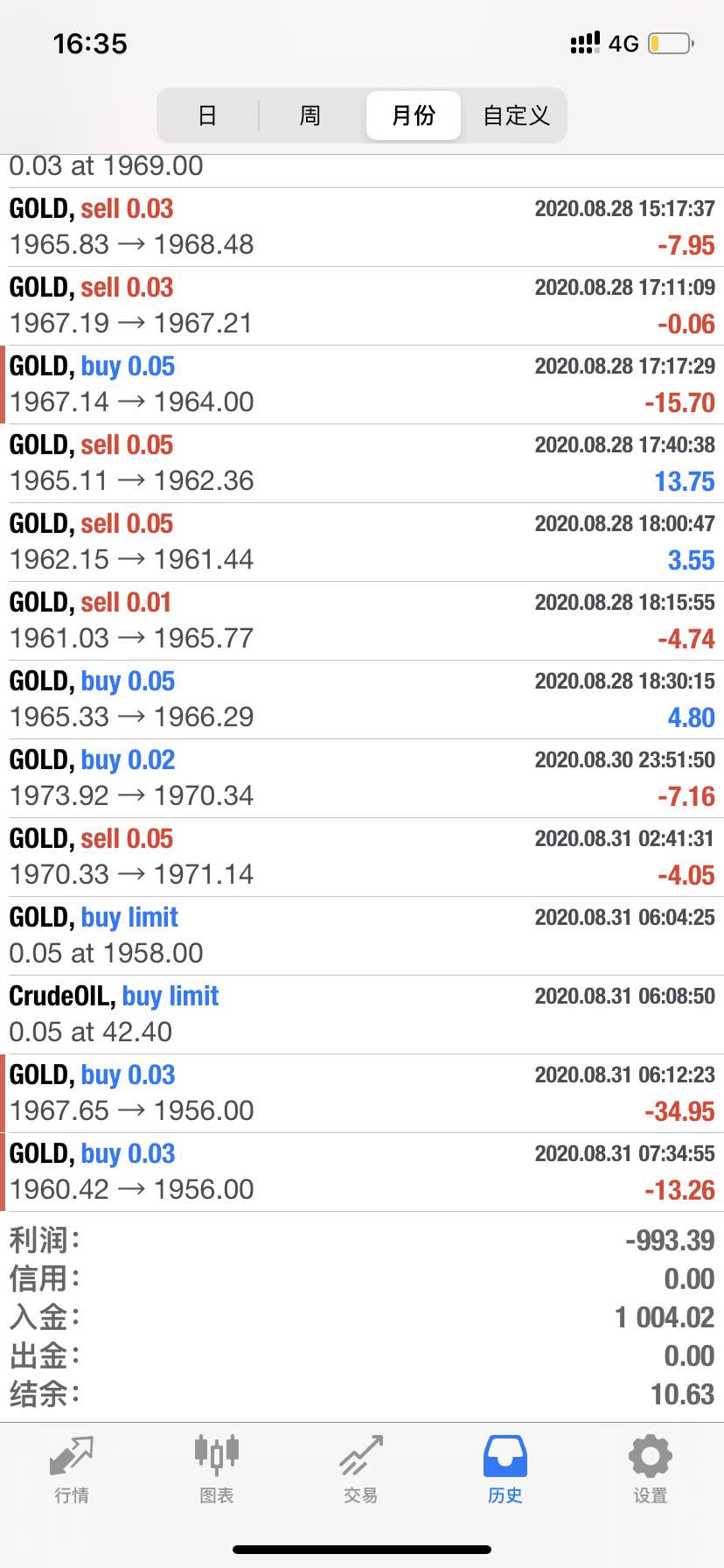Tap the 历史 history tab

[505, 1470]
